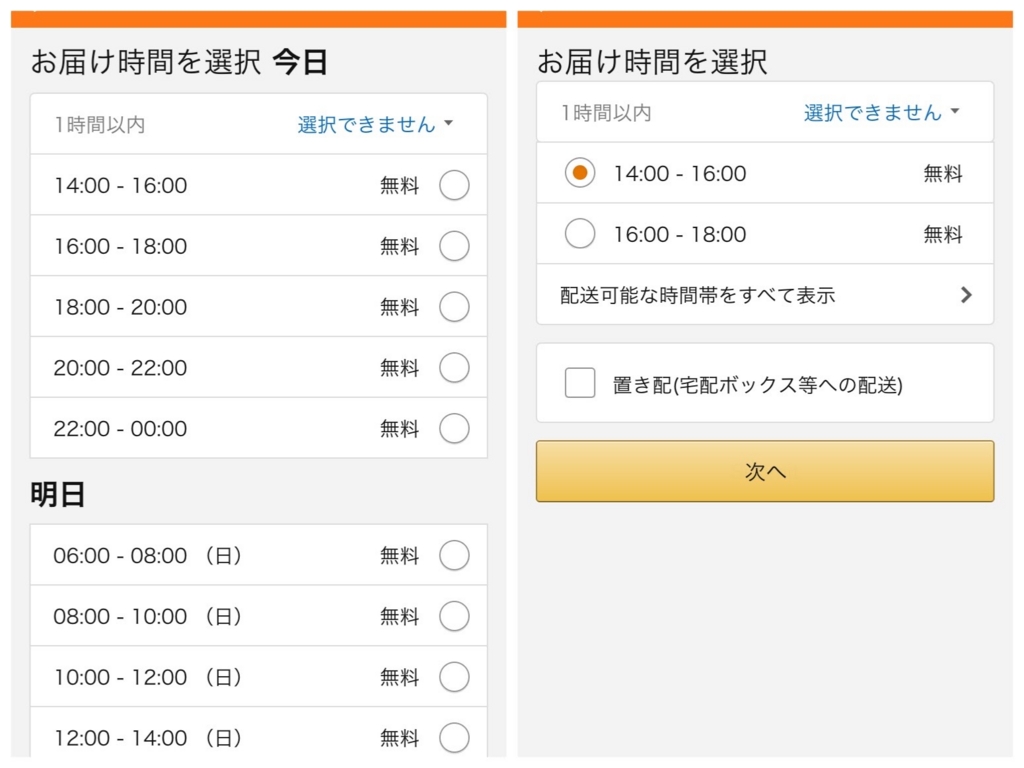Open 配送可能な時間帯をすべて表示 row
The height and width of the screenshot is (768, 1024).
(765, 295)
